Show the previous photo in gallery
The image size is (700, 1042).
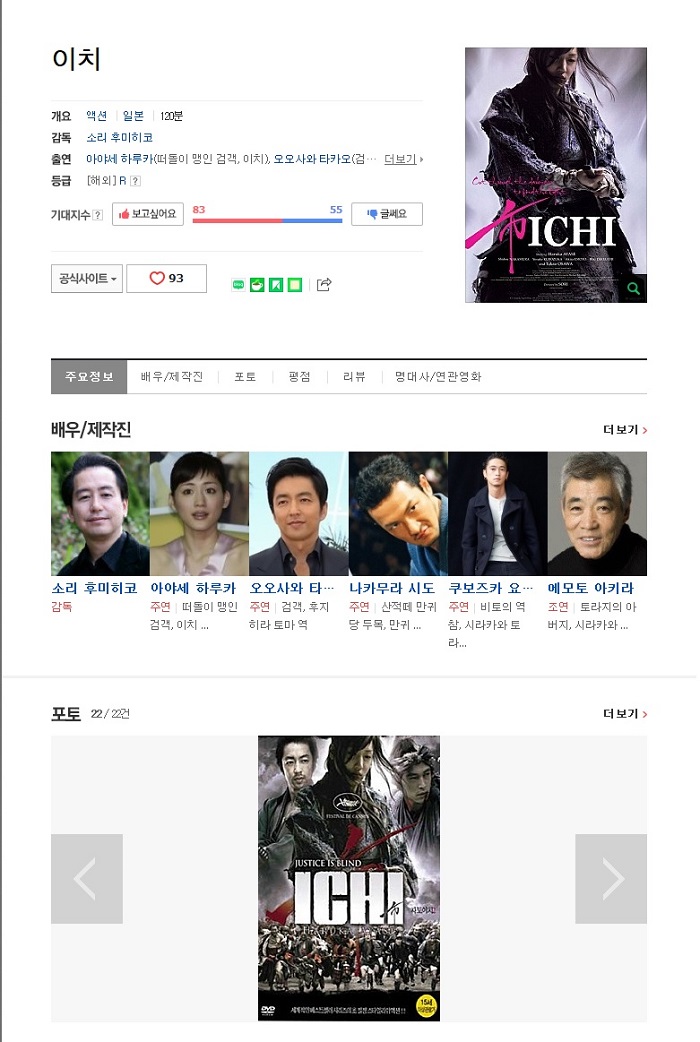click(87, 879)
